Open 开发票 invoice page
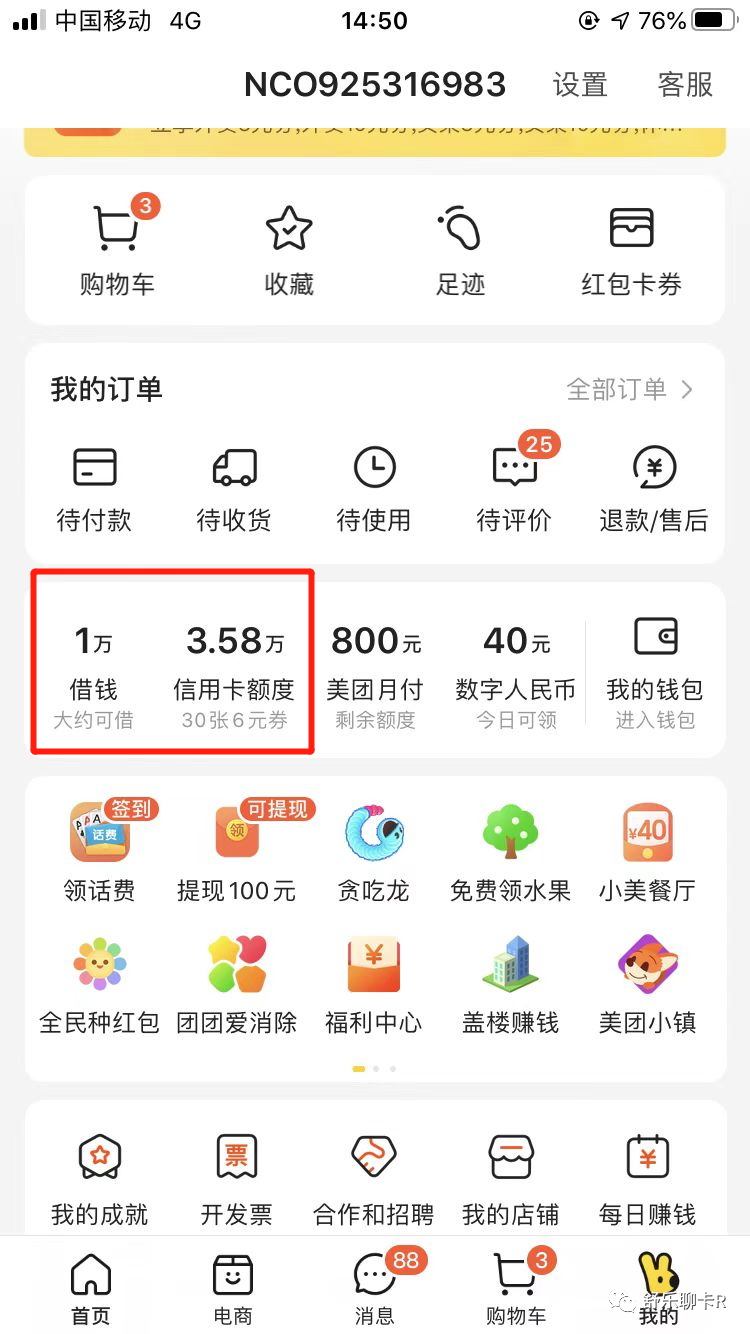Image resolution: width=750 pixels, height=1334 pixels. (237, 1180)
